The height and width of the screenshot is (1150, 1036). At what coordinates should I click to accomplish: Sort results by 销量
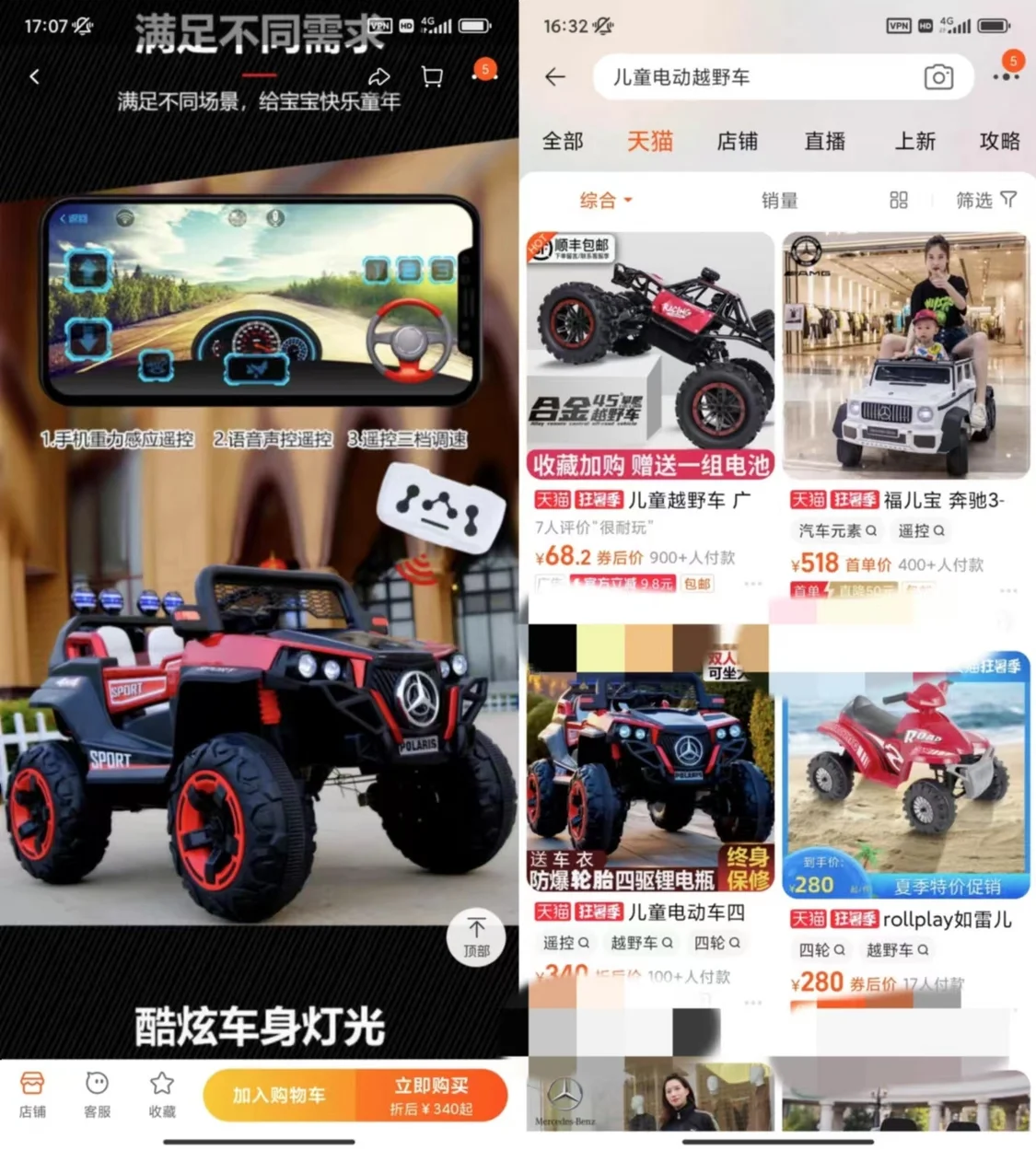click(779, 200)
